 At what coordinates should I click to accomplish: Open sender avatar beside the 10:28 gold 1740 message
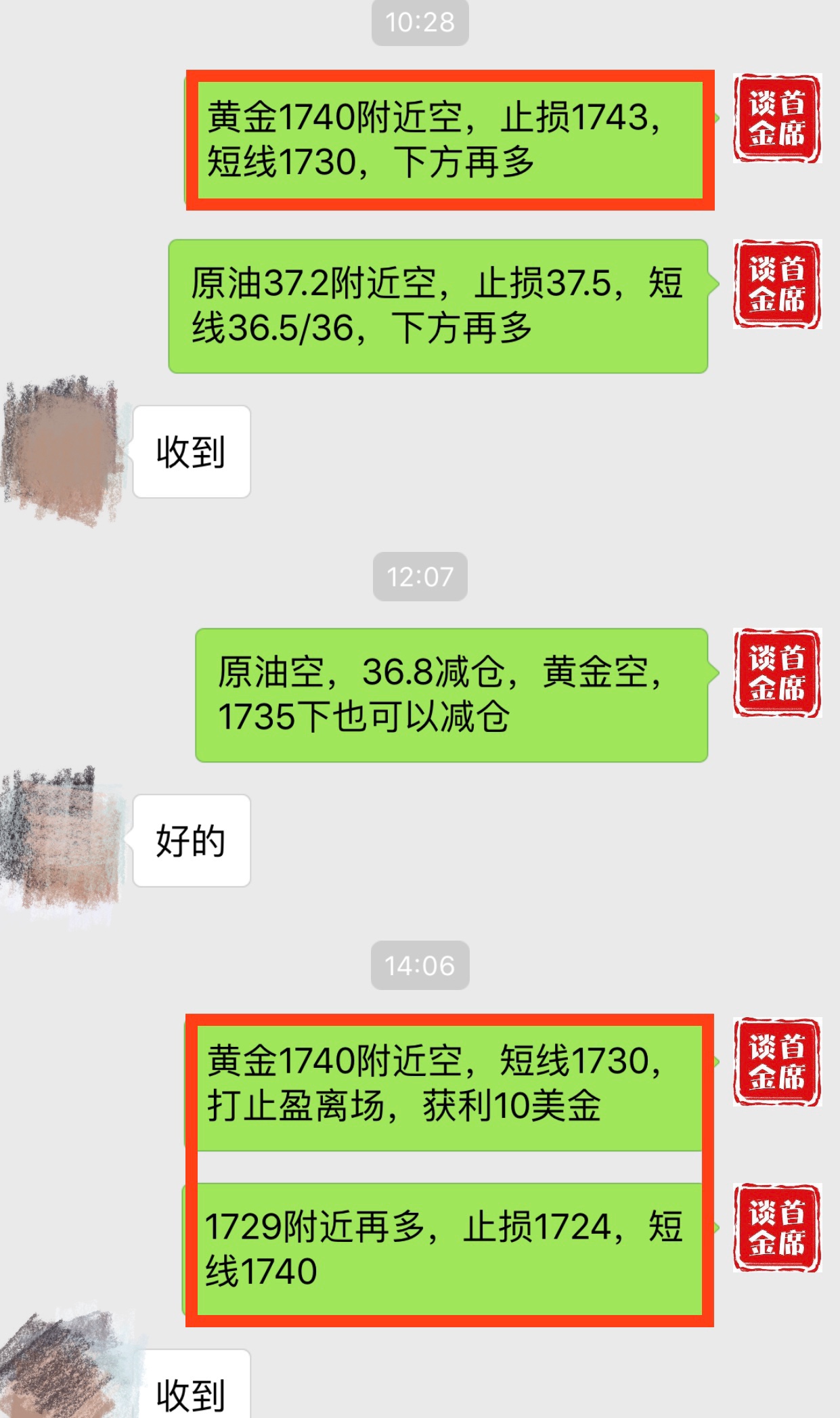[777, 118]
